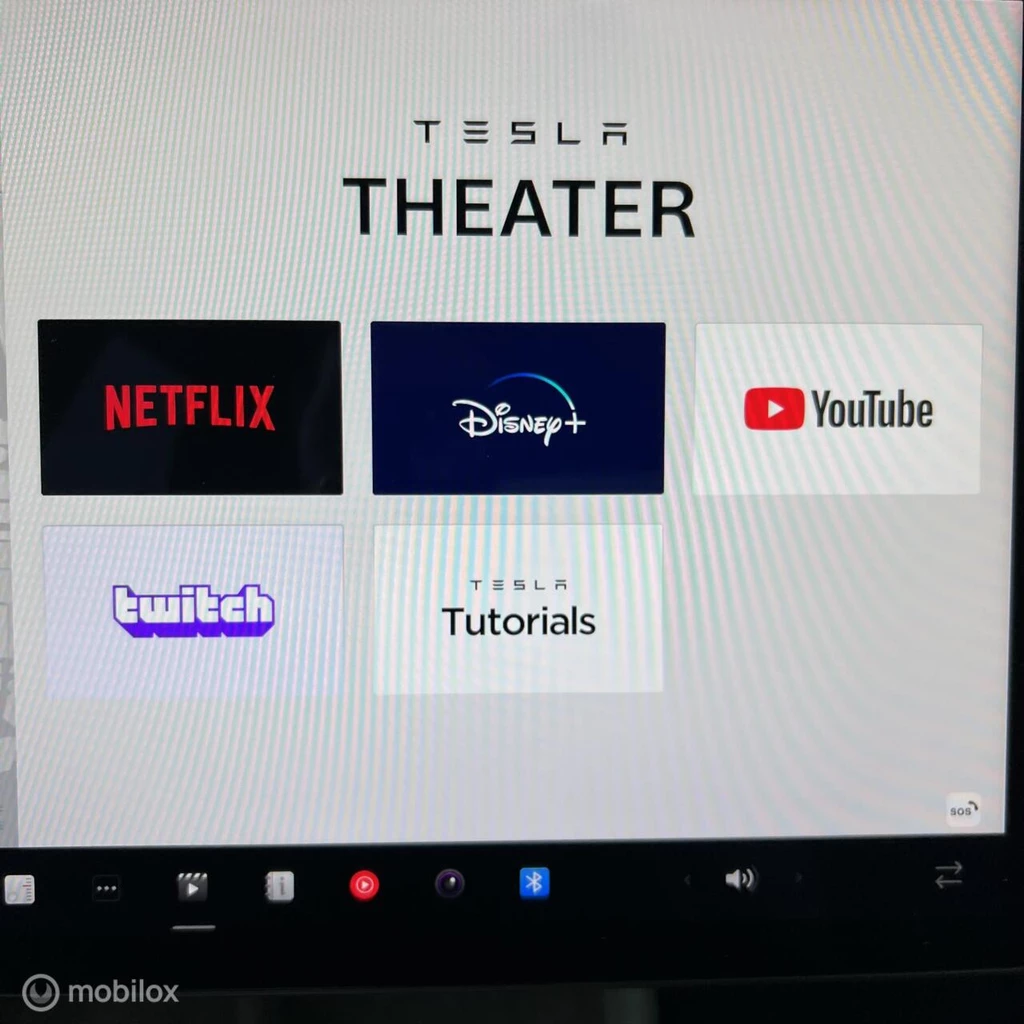Select the Theater clapperboard icon in dock
The width and height of the screenshot is (1024, 1024).
click(193, 887)
